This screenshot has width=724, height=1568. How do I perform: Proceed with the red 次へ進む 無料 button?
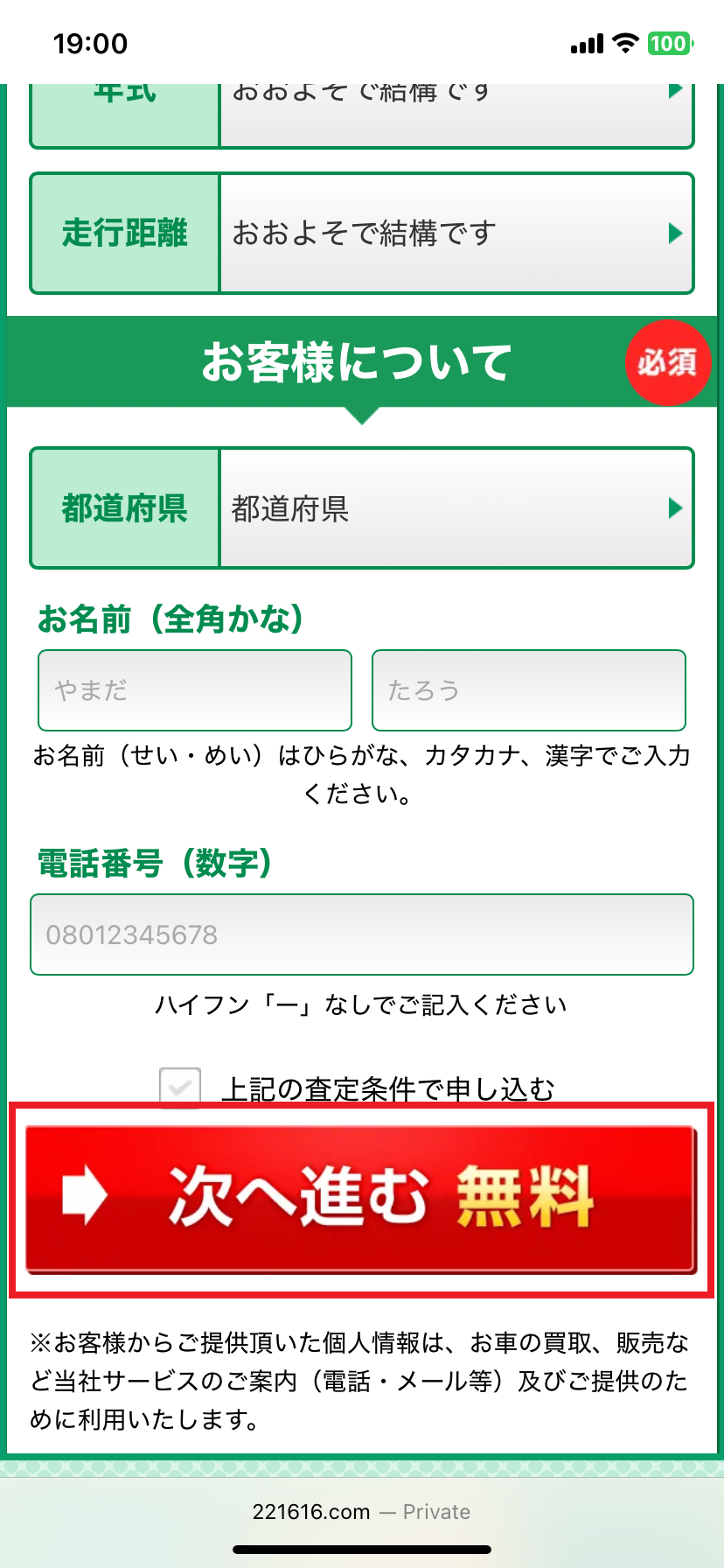(361, 1199)
